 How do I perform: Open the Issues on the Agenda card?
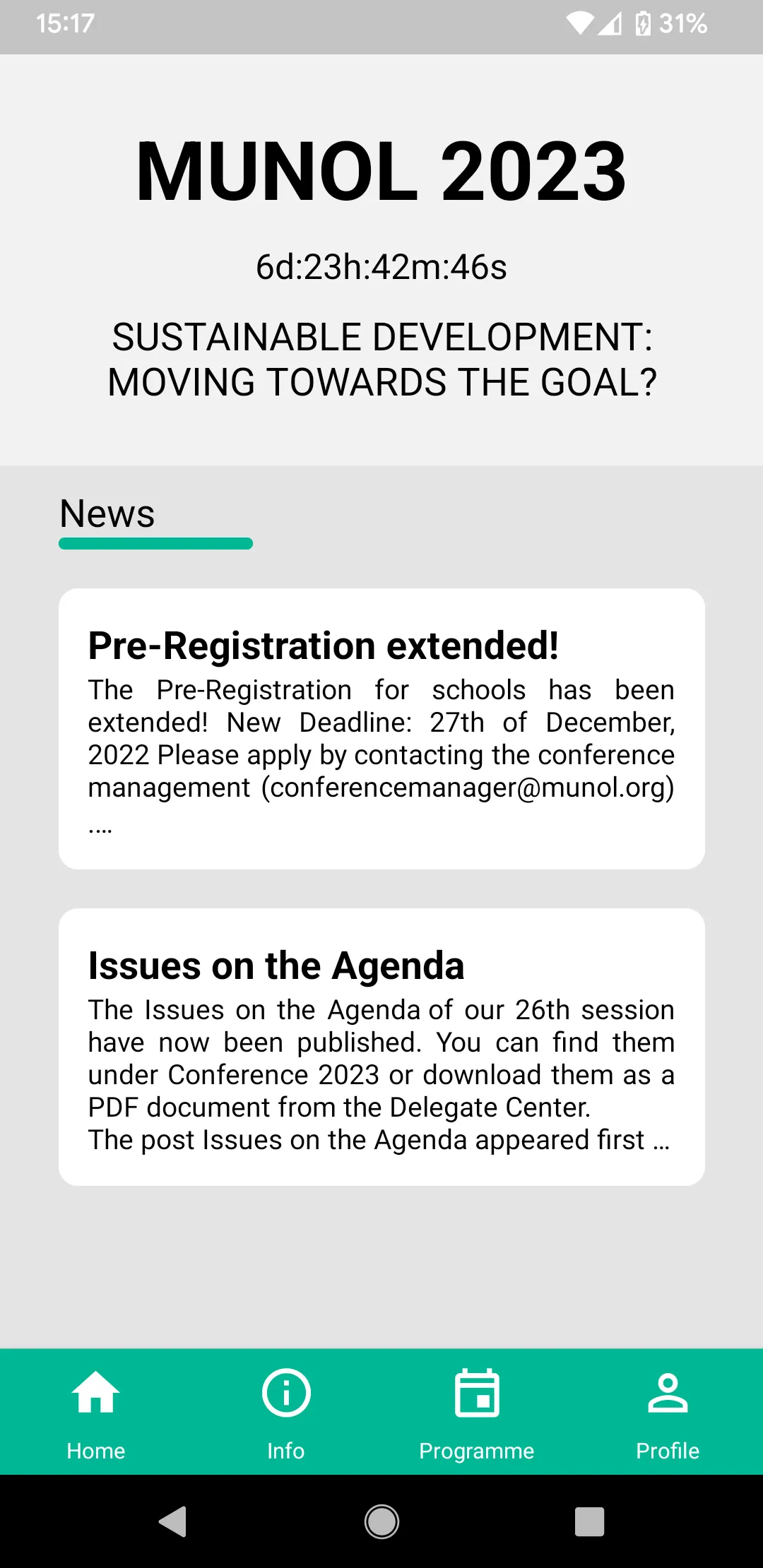pos(381,1047)
